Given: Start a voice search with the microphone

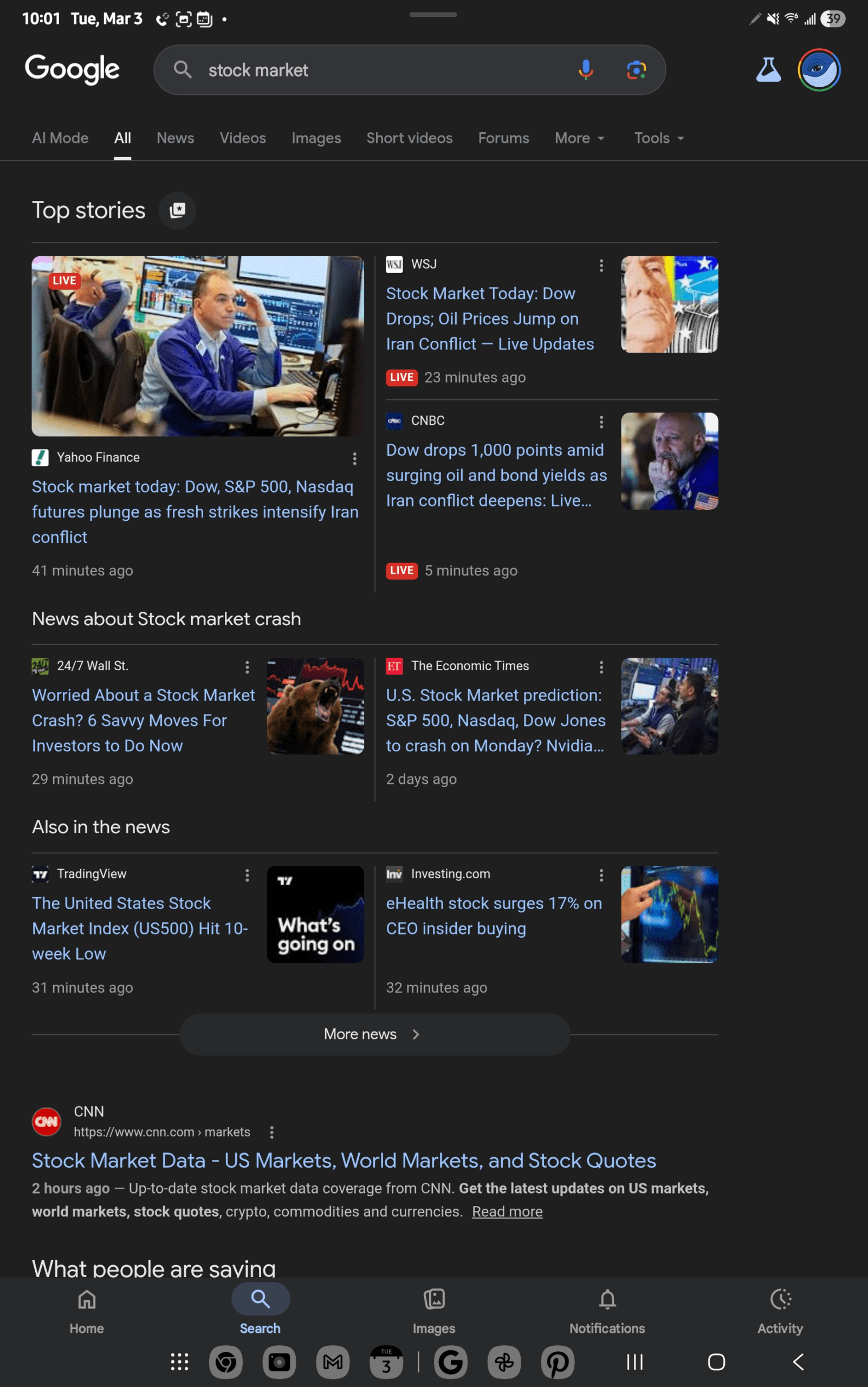Looking at the screenshot, I should coord(585,70).
